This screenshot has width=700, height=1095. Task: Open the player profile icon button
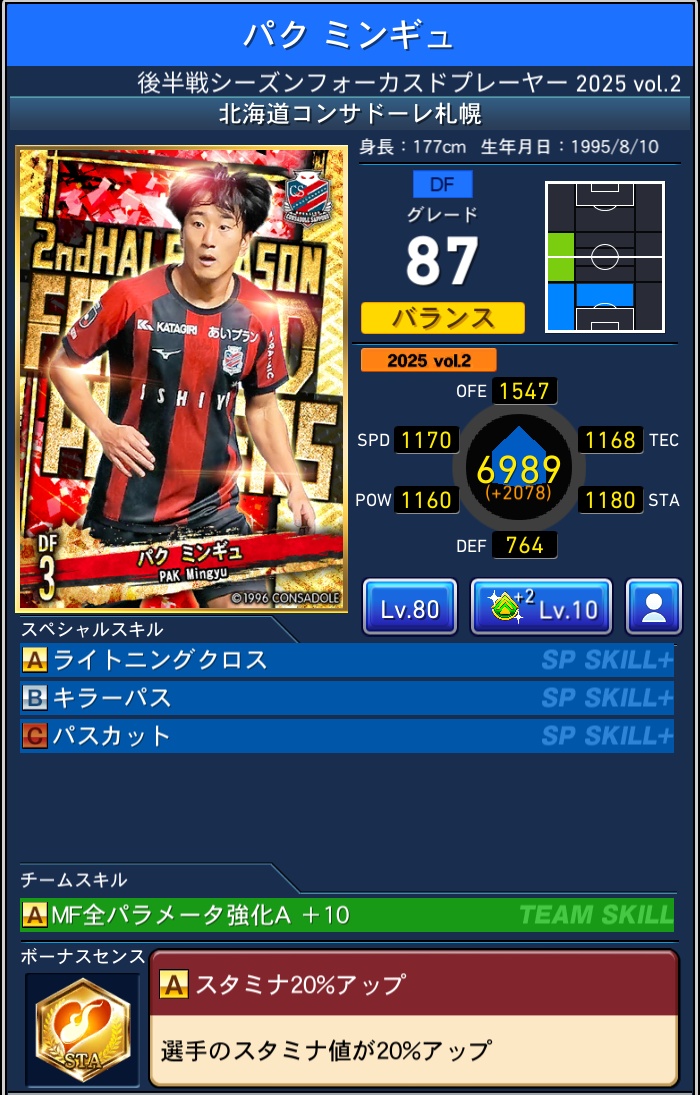[654, 607]
